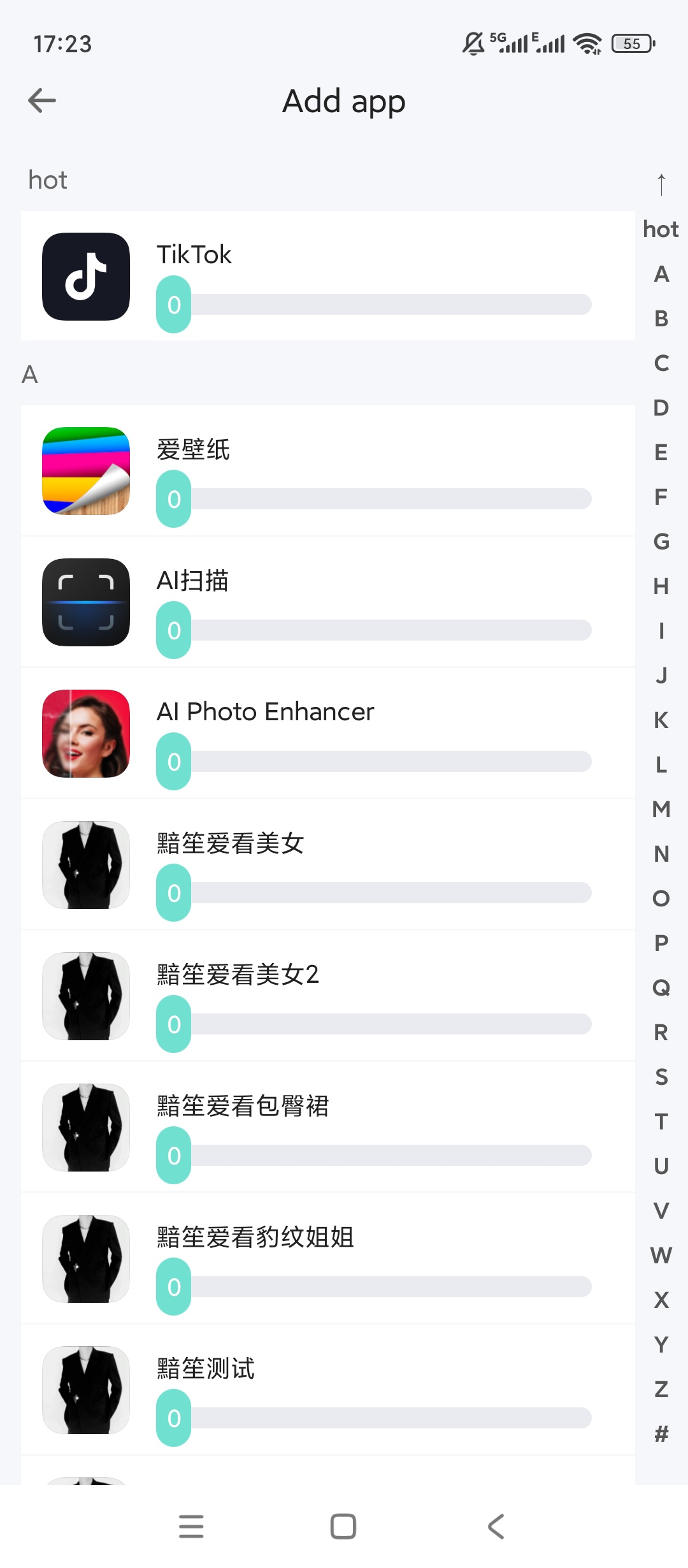Jump to the top with the index arrow
Viewport: 688px width, 1568px height.
coord(661,184)
